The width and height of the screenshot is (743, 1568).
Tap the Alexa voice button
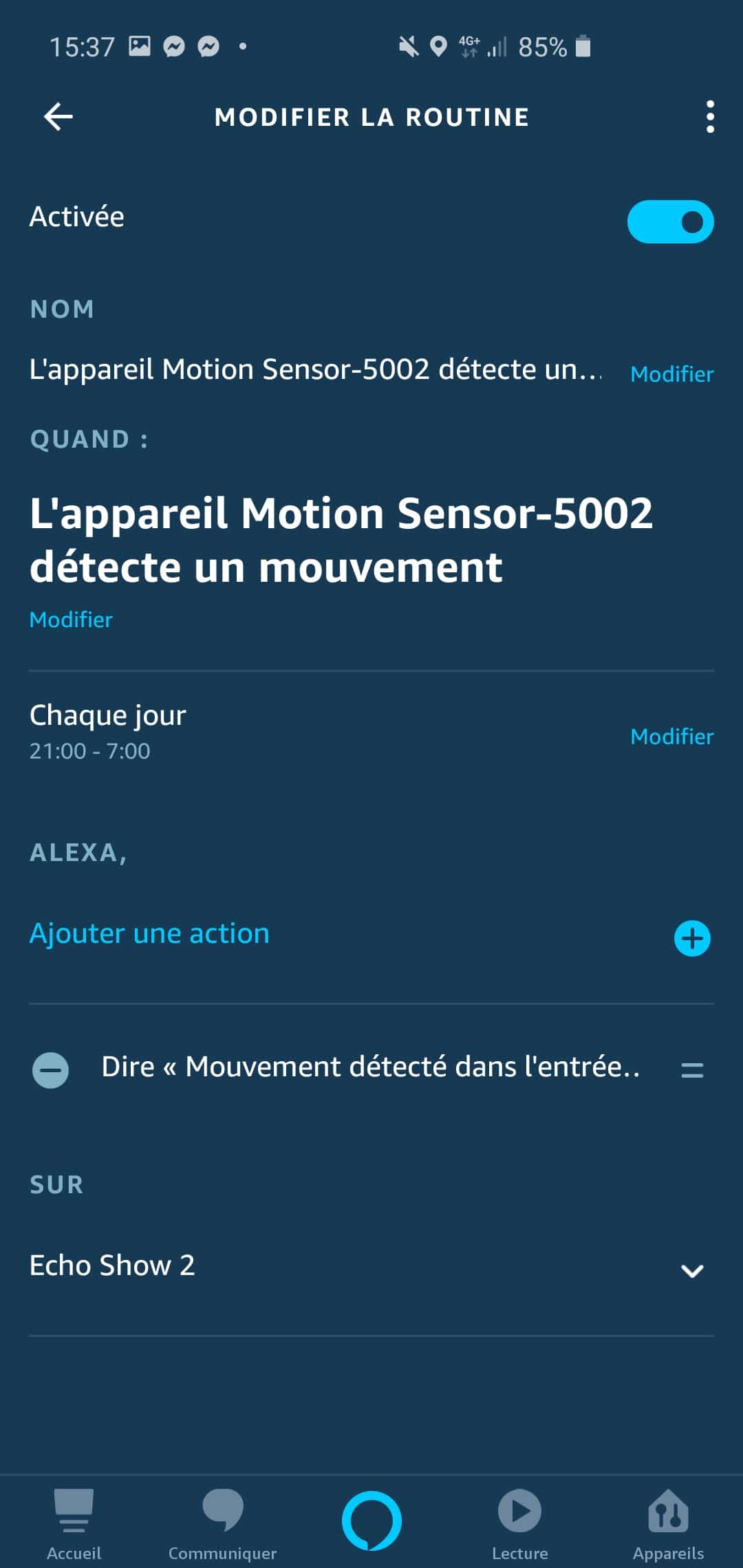pyautogui.click(x=371, y=1521)
